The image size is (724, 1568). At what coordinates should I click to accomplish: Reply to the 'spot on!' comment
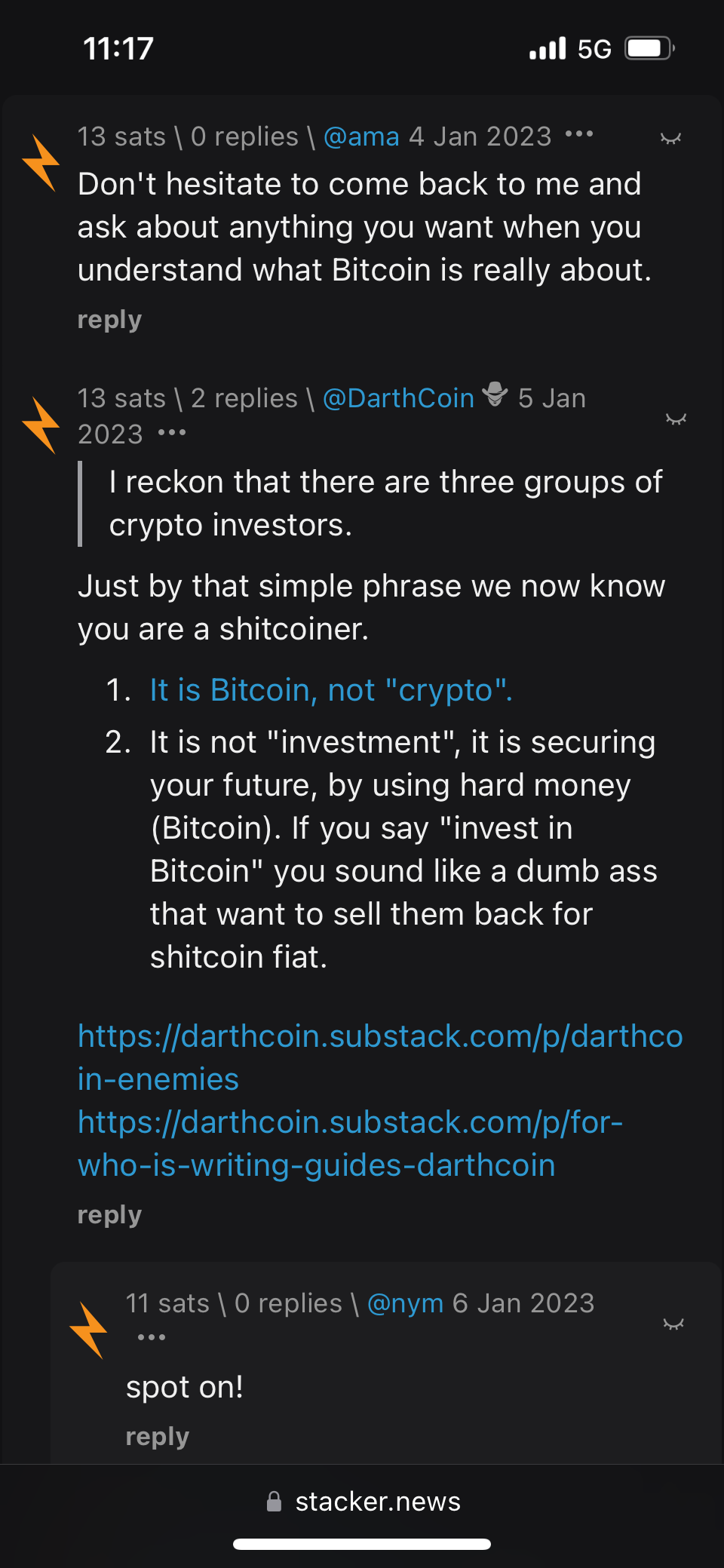point(157,1437)
